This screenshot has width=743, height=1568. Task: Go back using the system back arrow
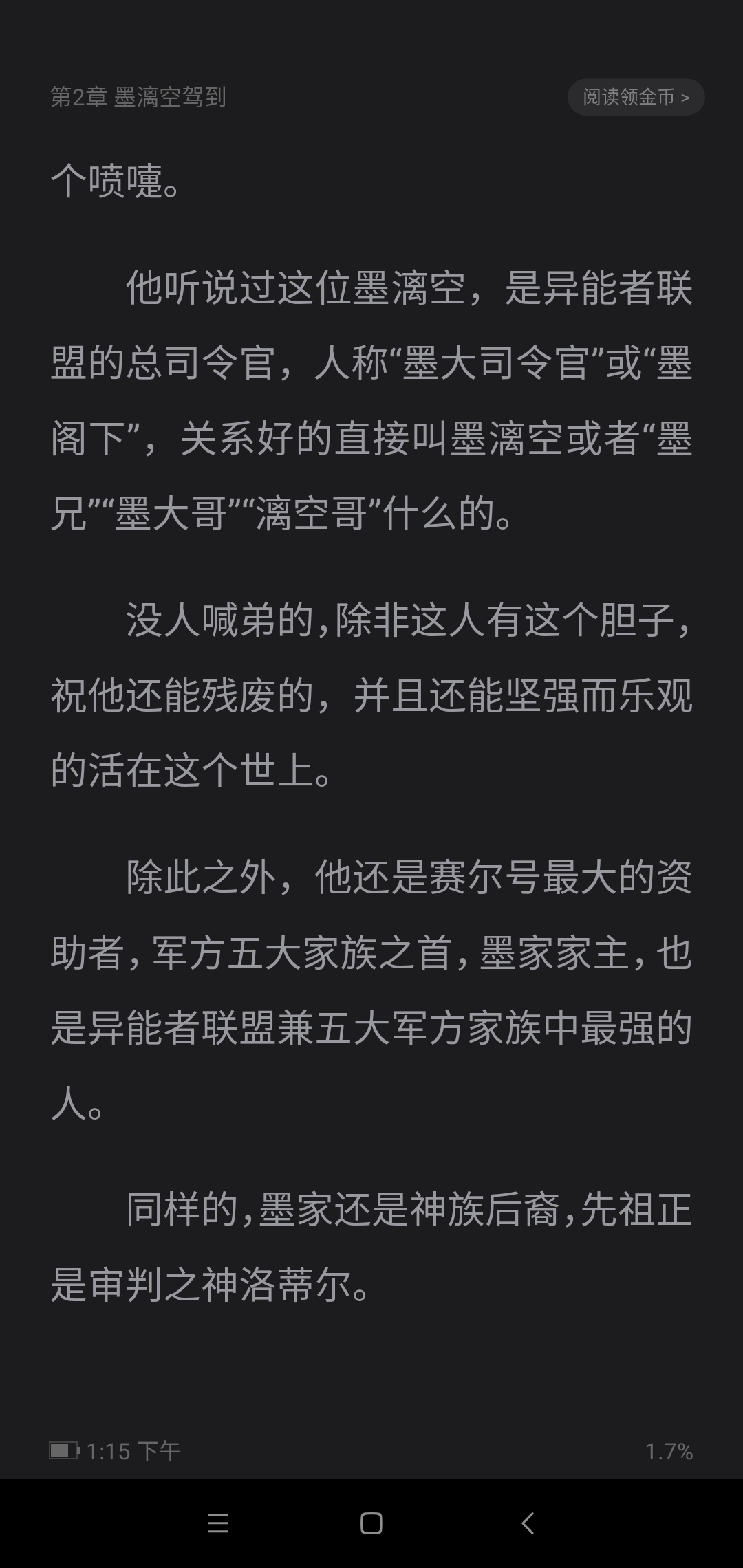click(x=528, y=1523)
